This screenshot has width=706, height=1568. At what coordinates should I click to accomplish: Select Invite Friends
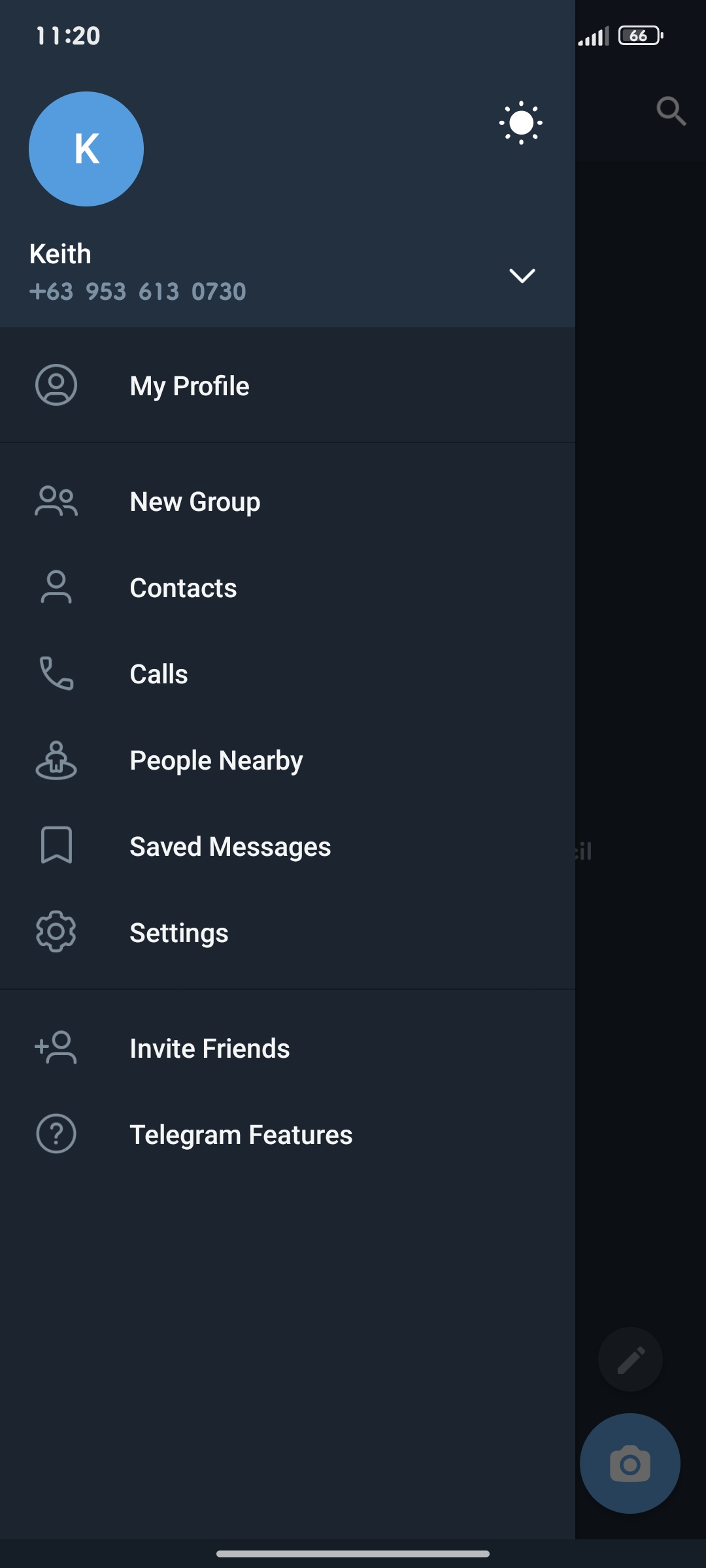click(x=288, y=1048)
